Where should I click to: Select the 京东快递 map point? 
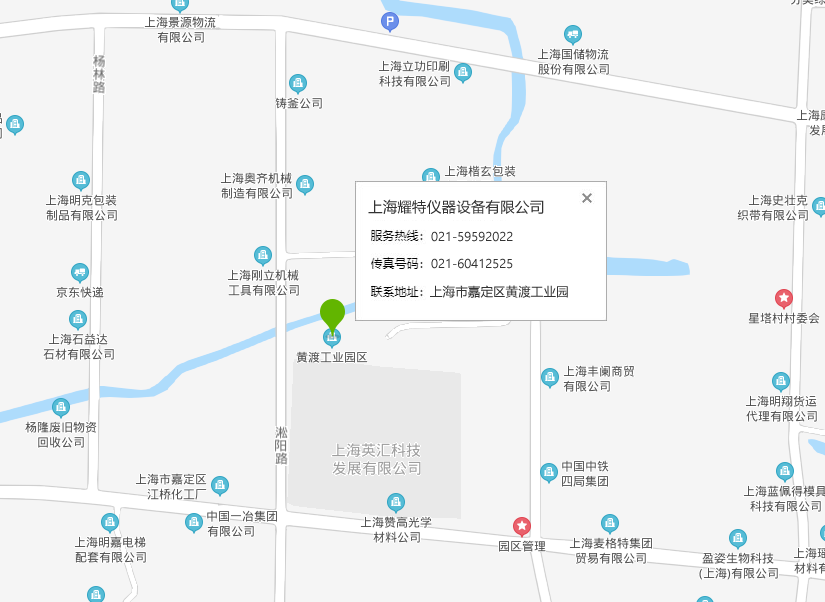point(80,272)
